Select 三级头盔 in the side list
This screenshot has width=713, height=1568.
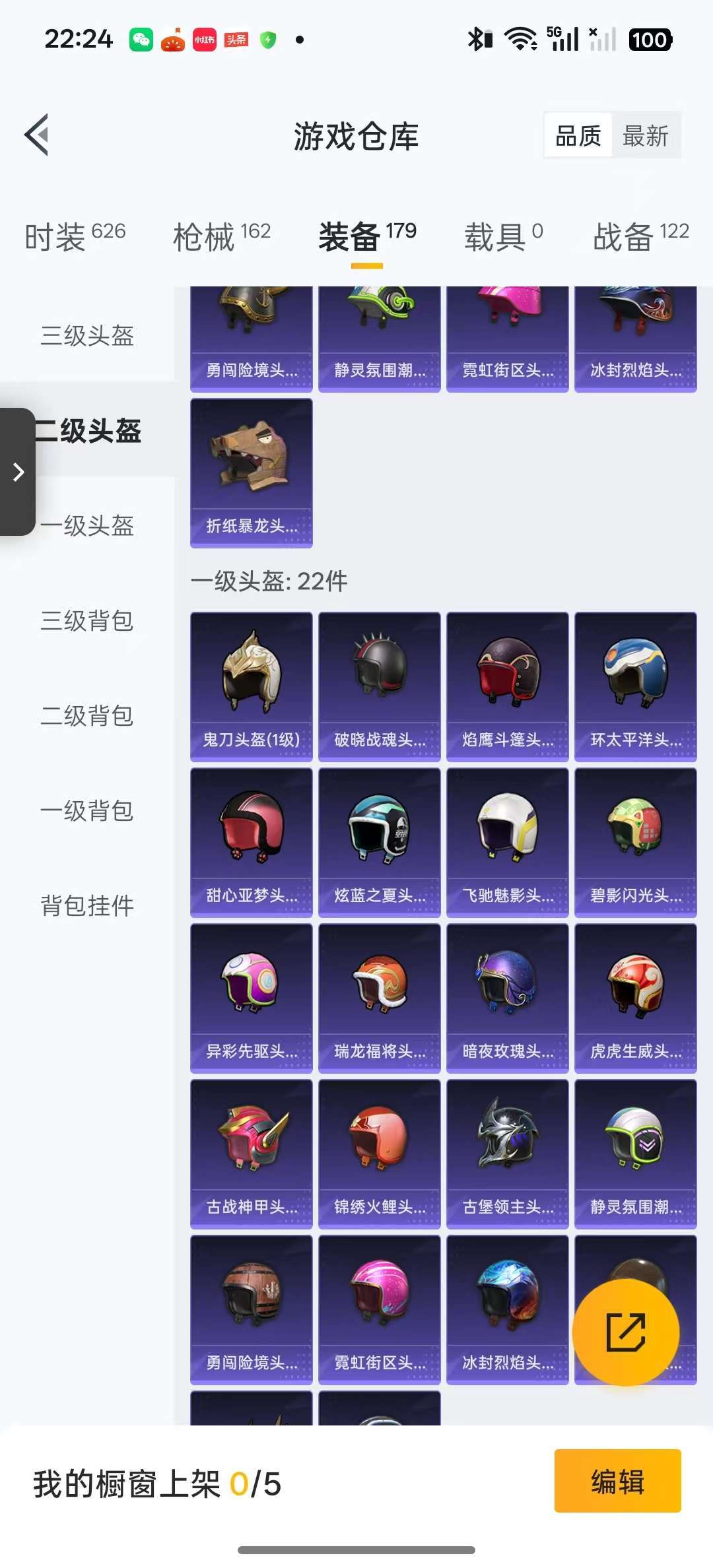click(87, 335)
